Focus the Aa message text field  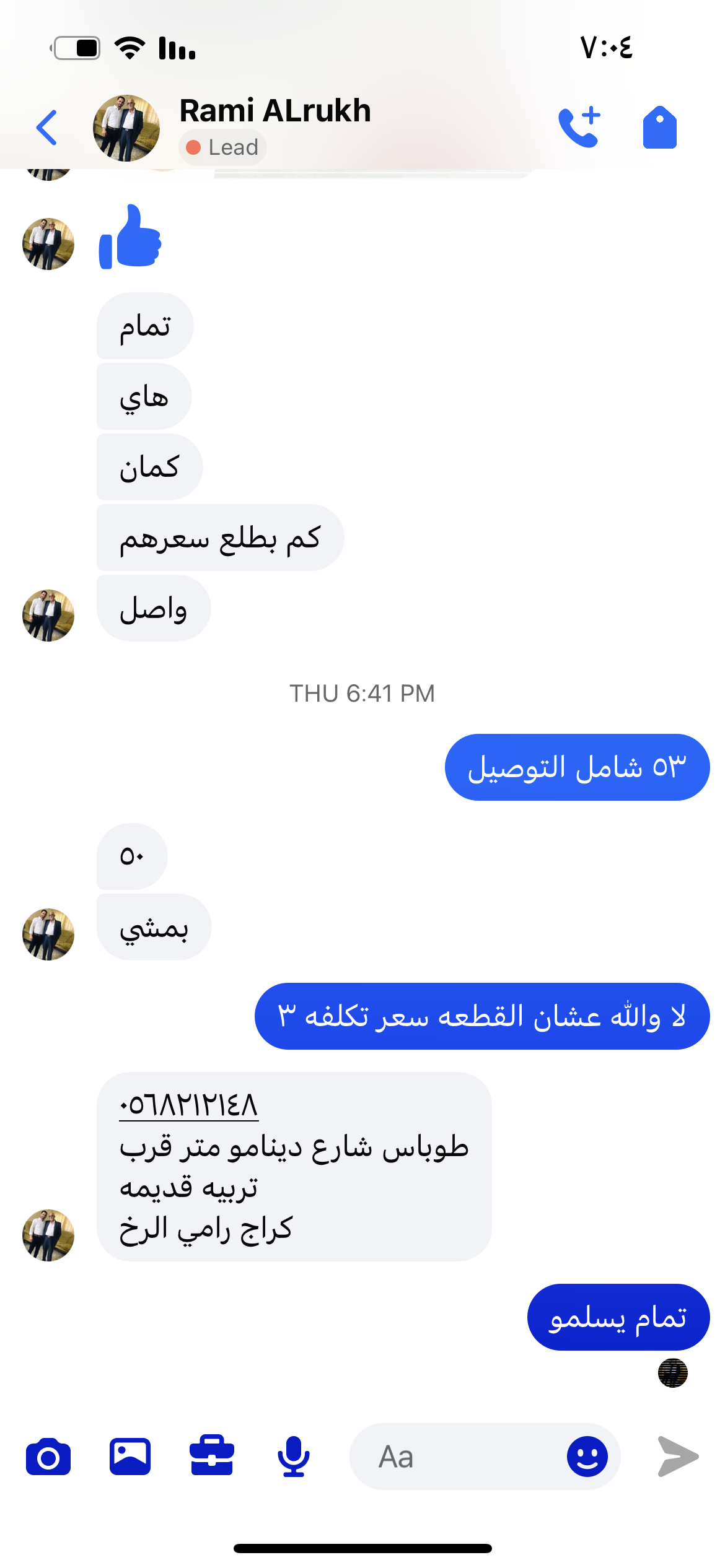(x=459, y=1457)
